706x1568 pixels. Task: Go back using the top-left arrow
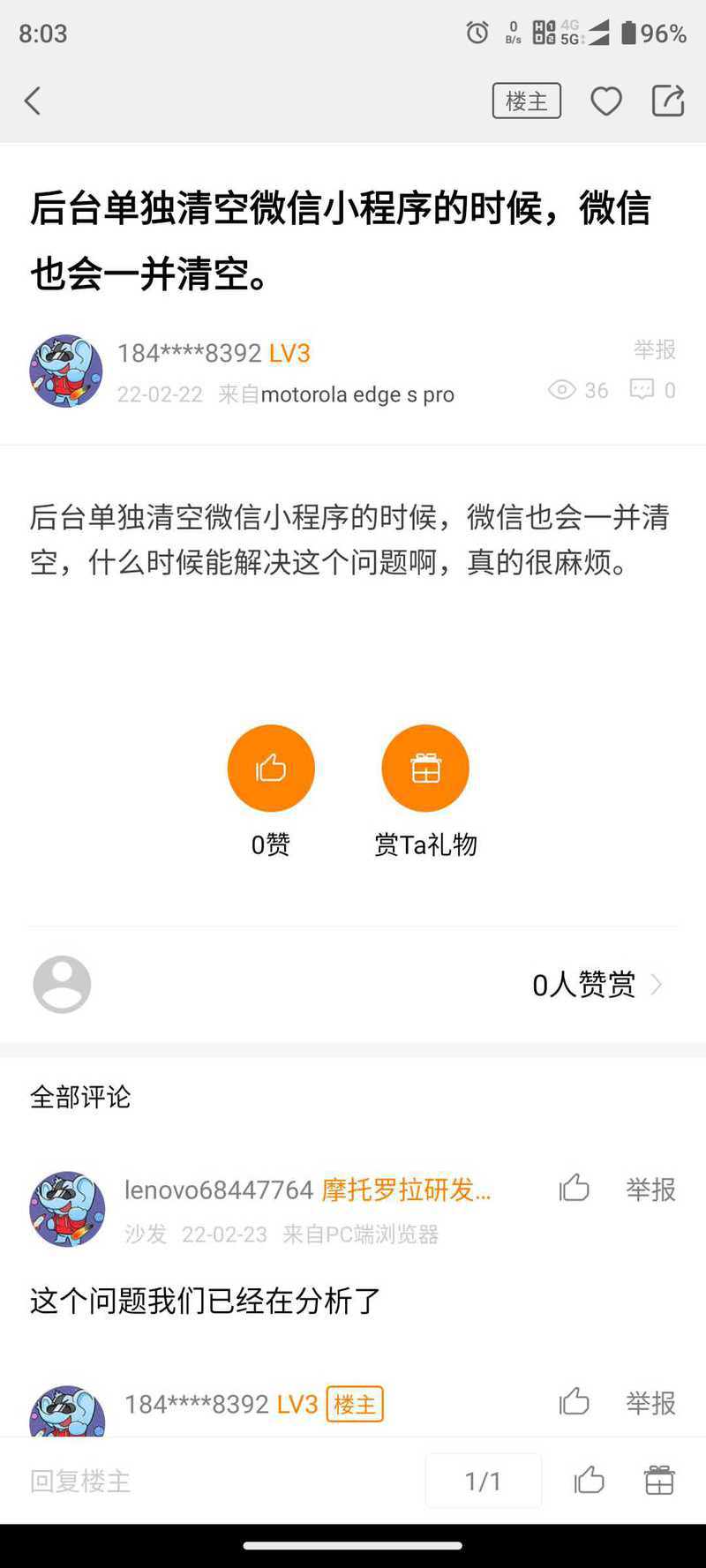click(33, 101)
